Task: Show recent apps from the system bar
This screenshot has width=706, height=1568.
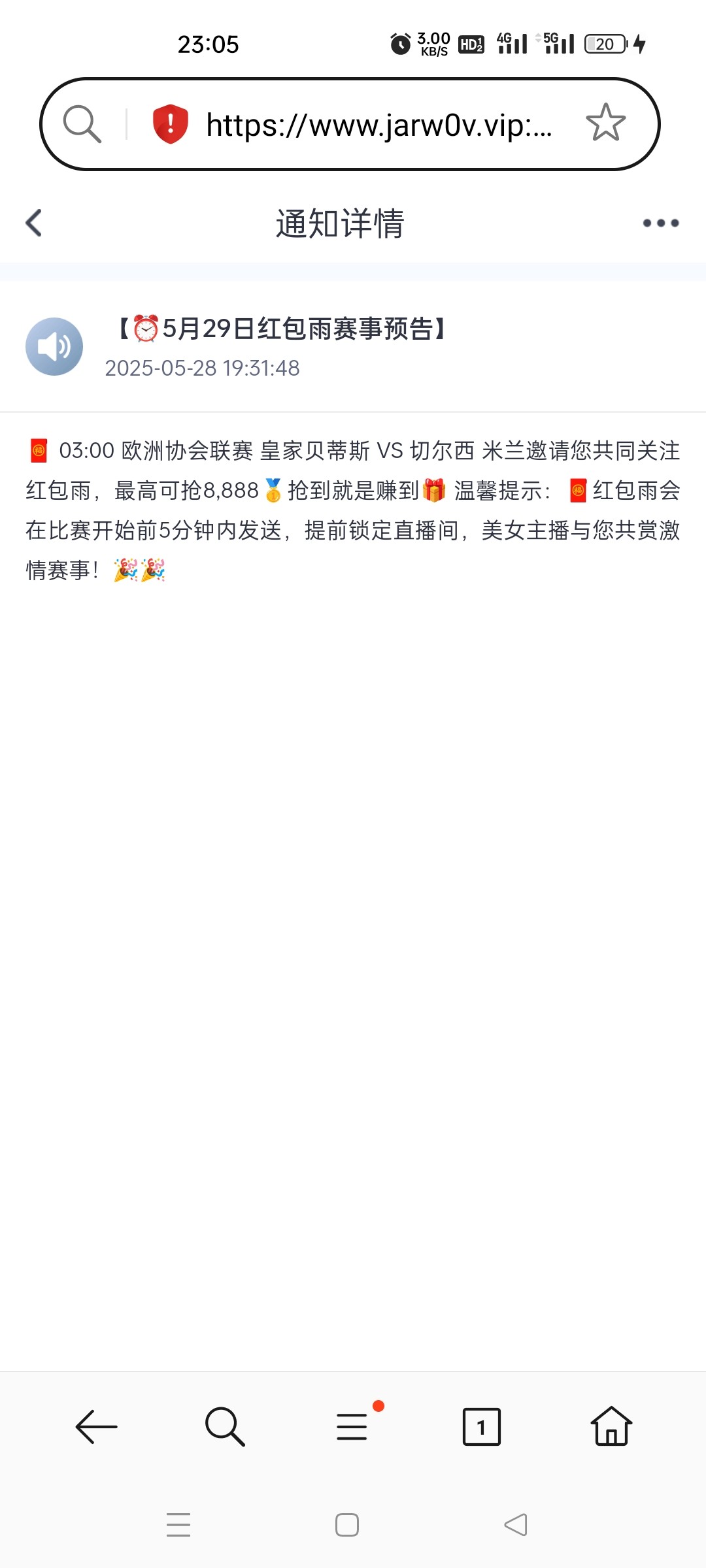Action: click(178, 1525)
